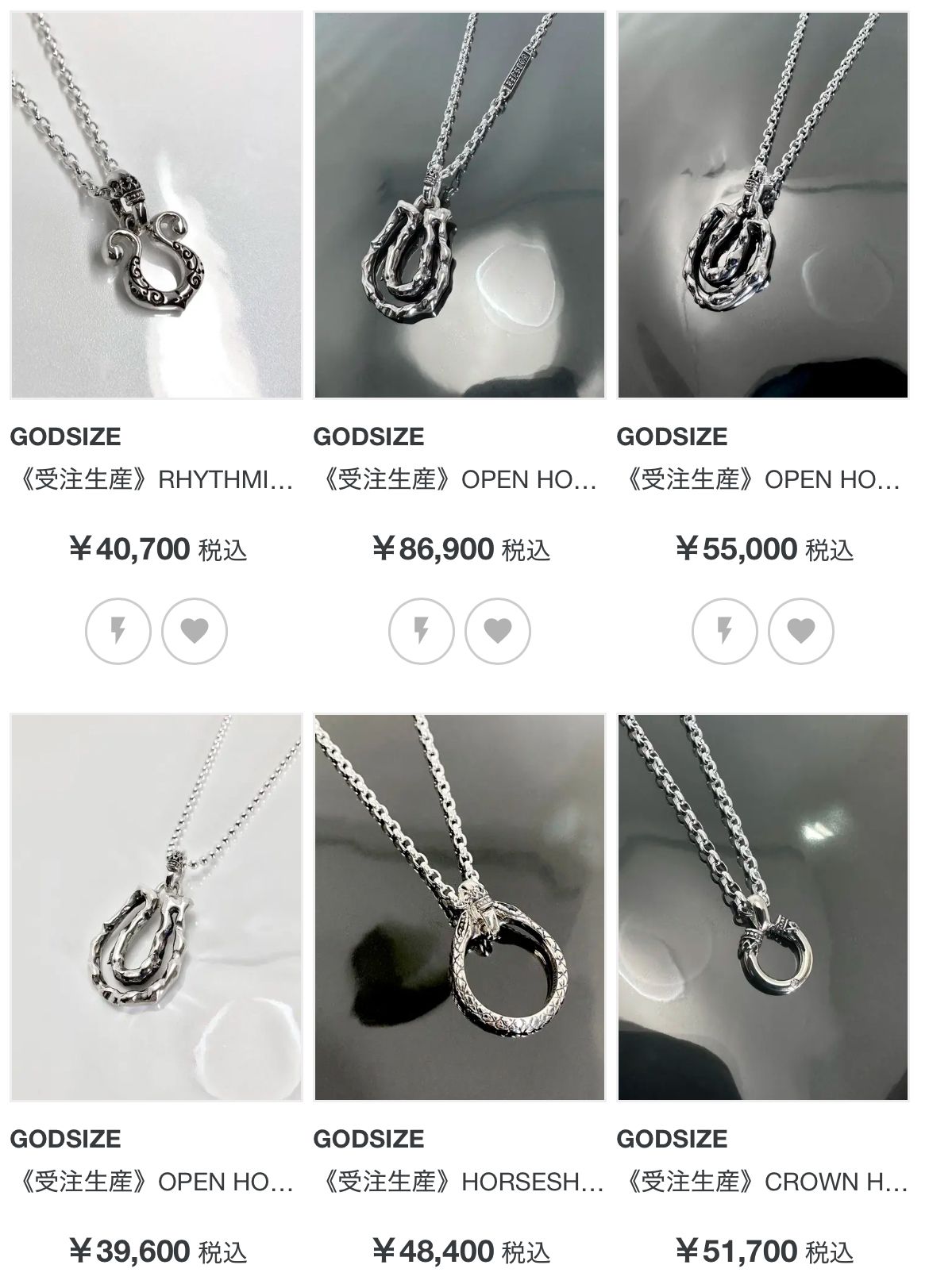This screenshot has height=1288, width=929.
Task: Open the ¥55,000 OPEN HO necklace product
Action: click(763, 205)
